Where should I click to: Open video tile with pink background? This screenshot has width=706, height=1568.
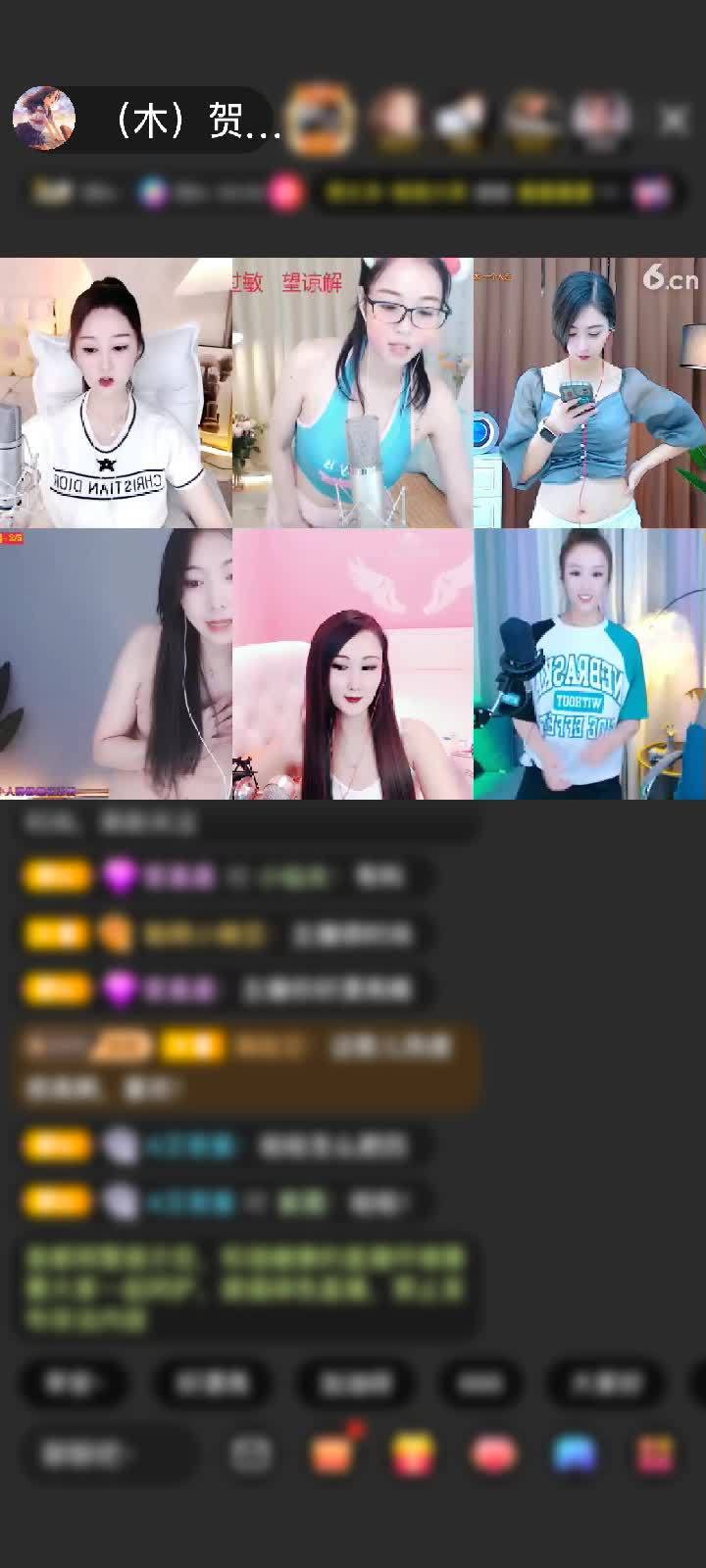pos(353,664)
